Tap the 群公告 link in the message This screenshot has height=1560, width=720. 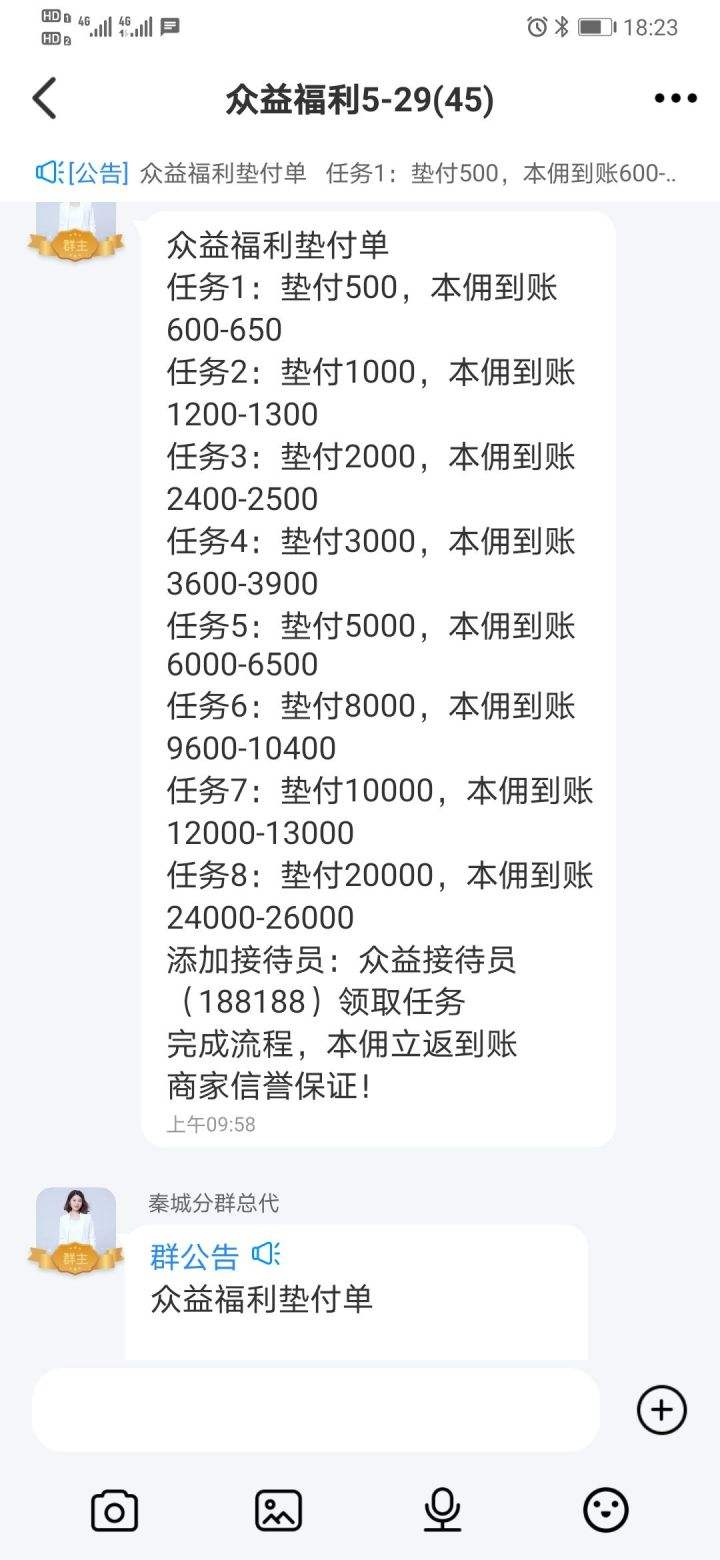(195, 1254)
